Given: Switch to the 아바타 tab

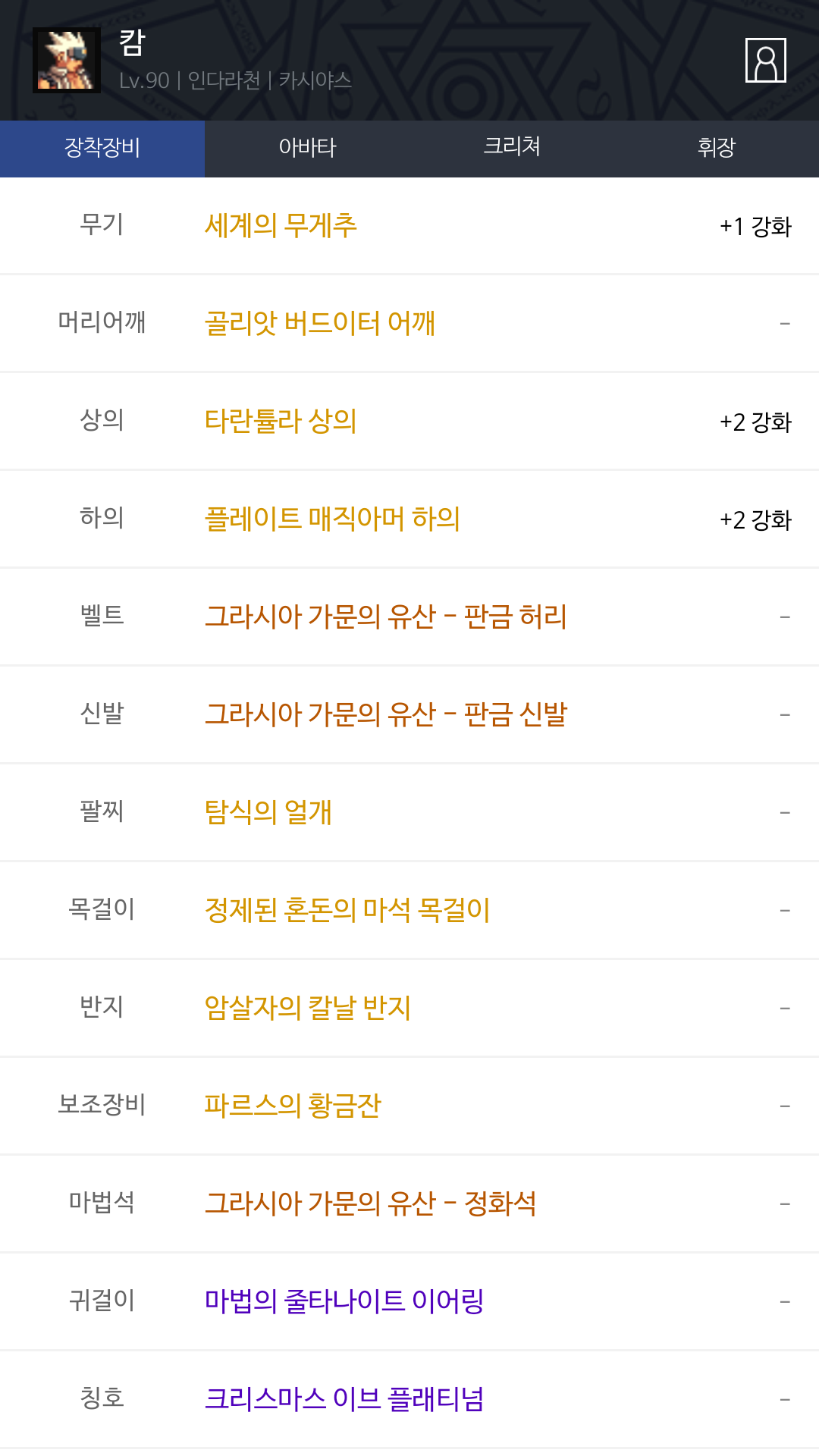Looking at the screenshot, I should (307, 148).
